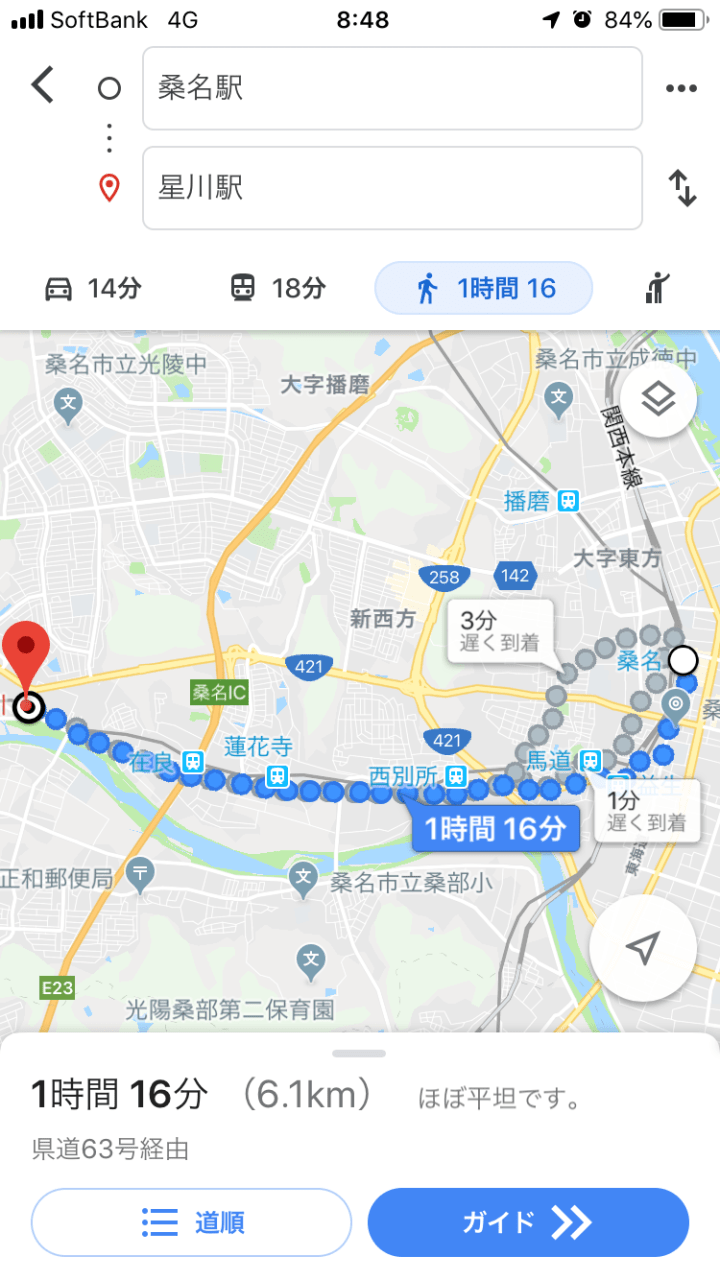Edit the starting point 桑名駅
This screenshot has width=720, height=1280.
pos(392,88)
